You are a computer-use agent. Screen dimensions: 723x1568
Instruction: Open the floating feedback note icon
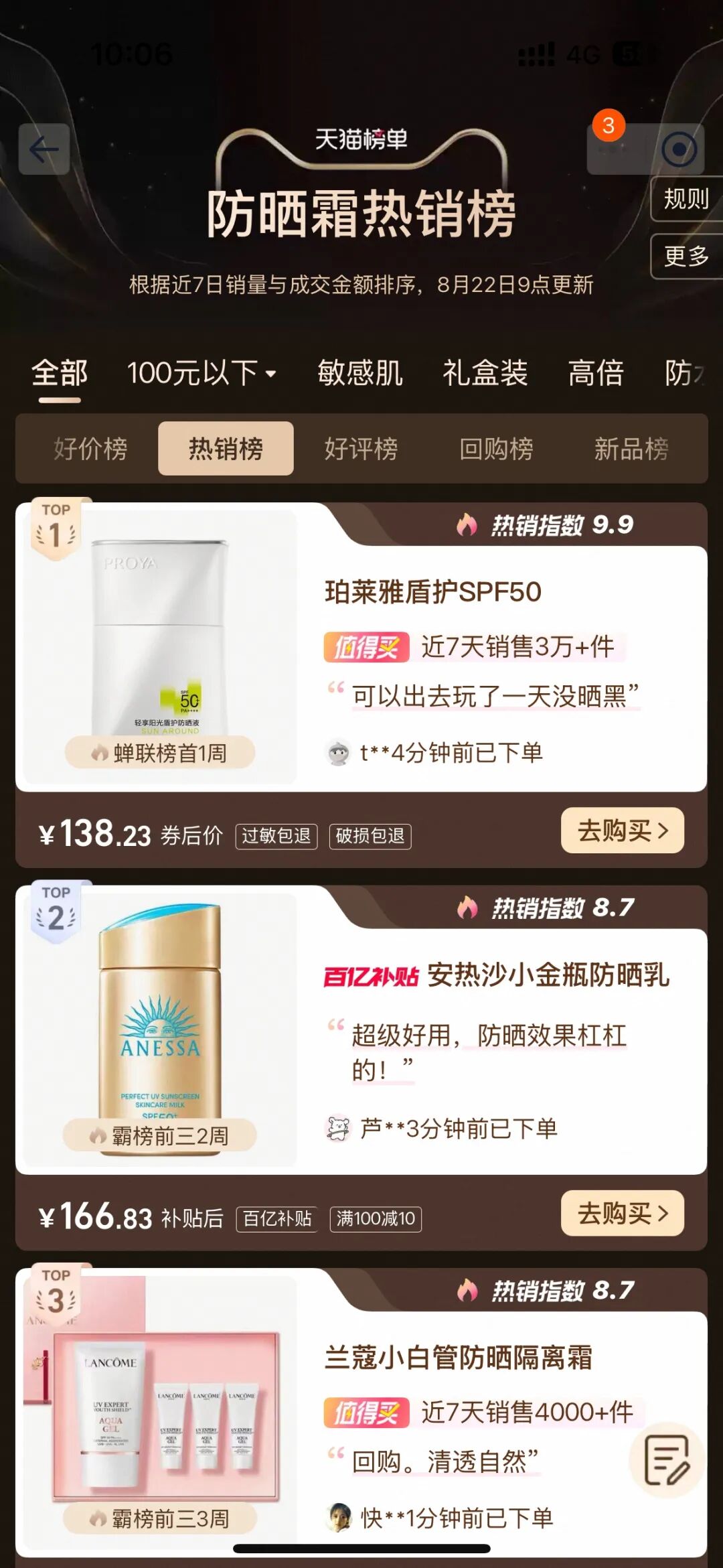[666, 1460]
